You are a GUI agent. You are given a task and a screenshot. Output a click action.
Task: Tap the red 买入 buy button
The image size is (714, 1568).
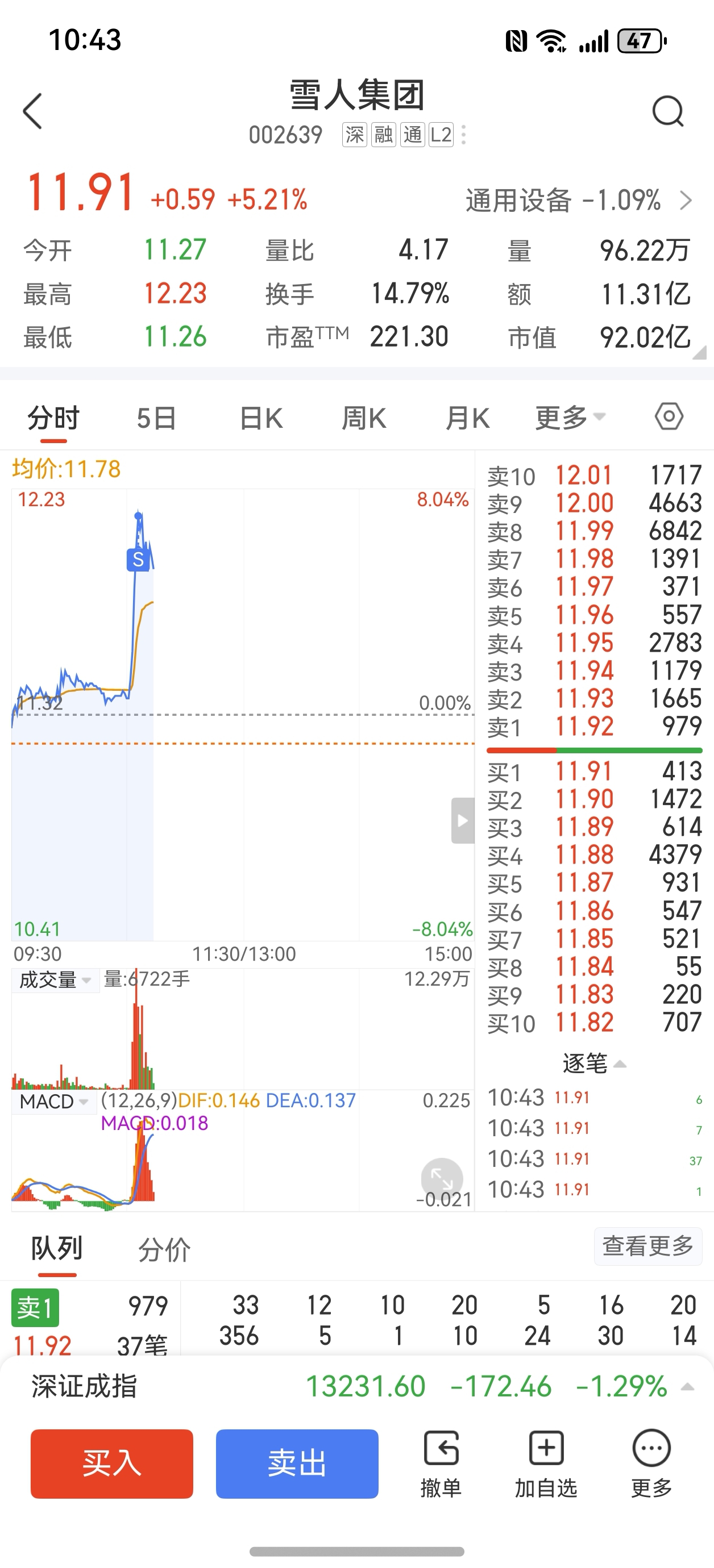pos(111,1463)
